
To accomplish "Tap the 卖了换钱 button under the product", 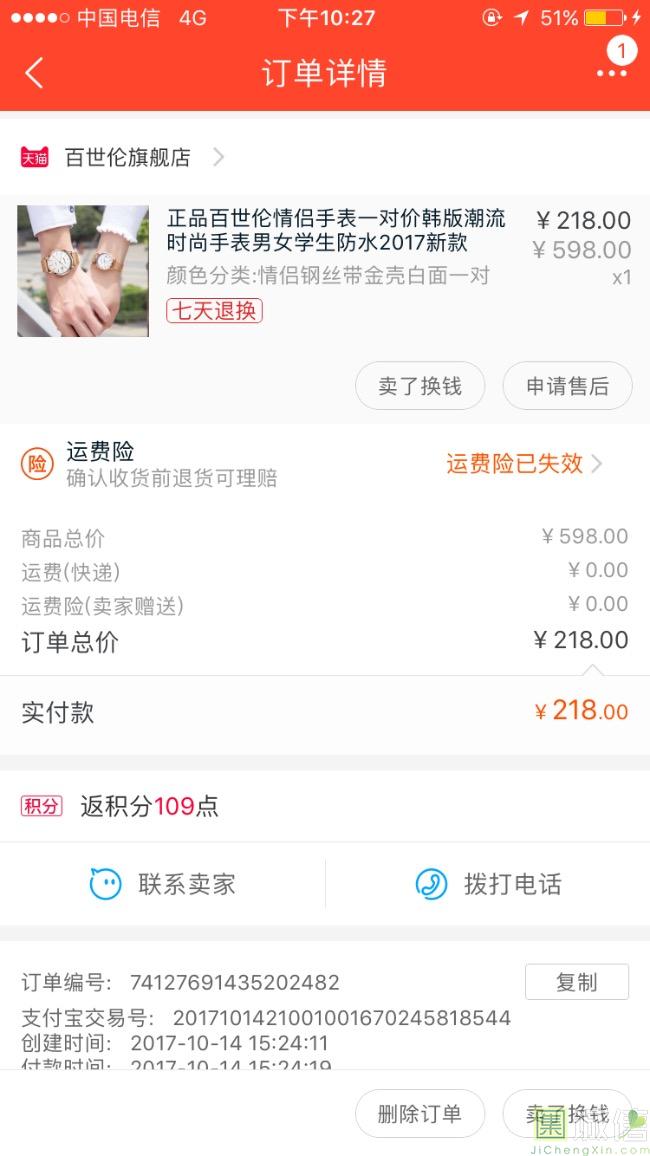I will [x=420, y=386].
